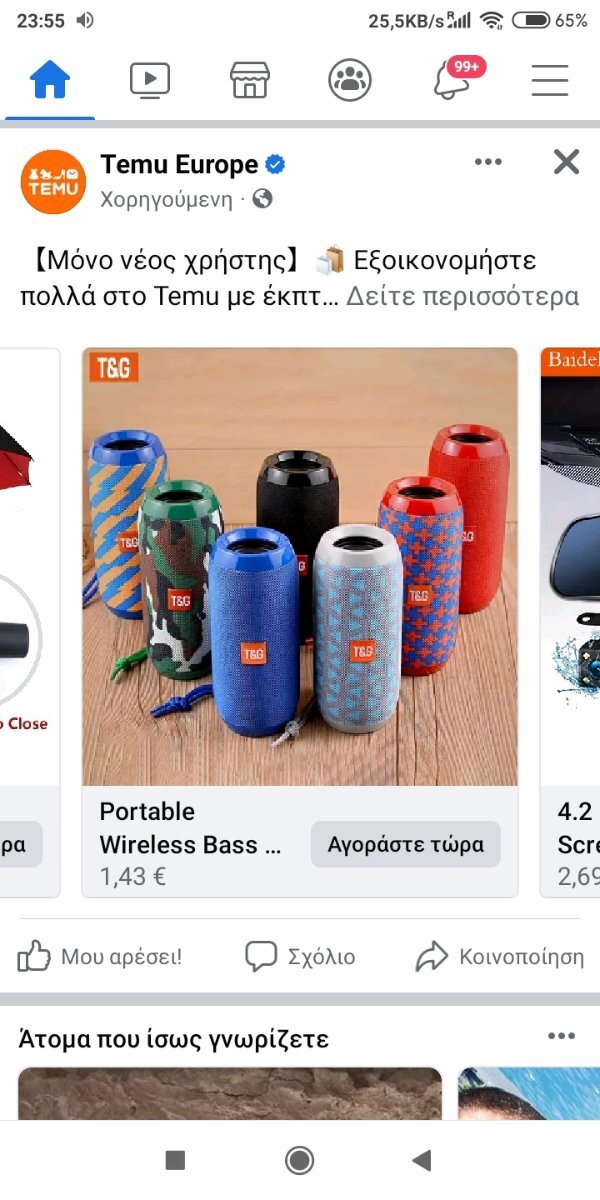Open the Temu Europe ad options menu

click(488, 162)
